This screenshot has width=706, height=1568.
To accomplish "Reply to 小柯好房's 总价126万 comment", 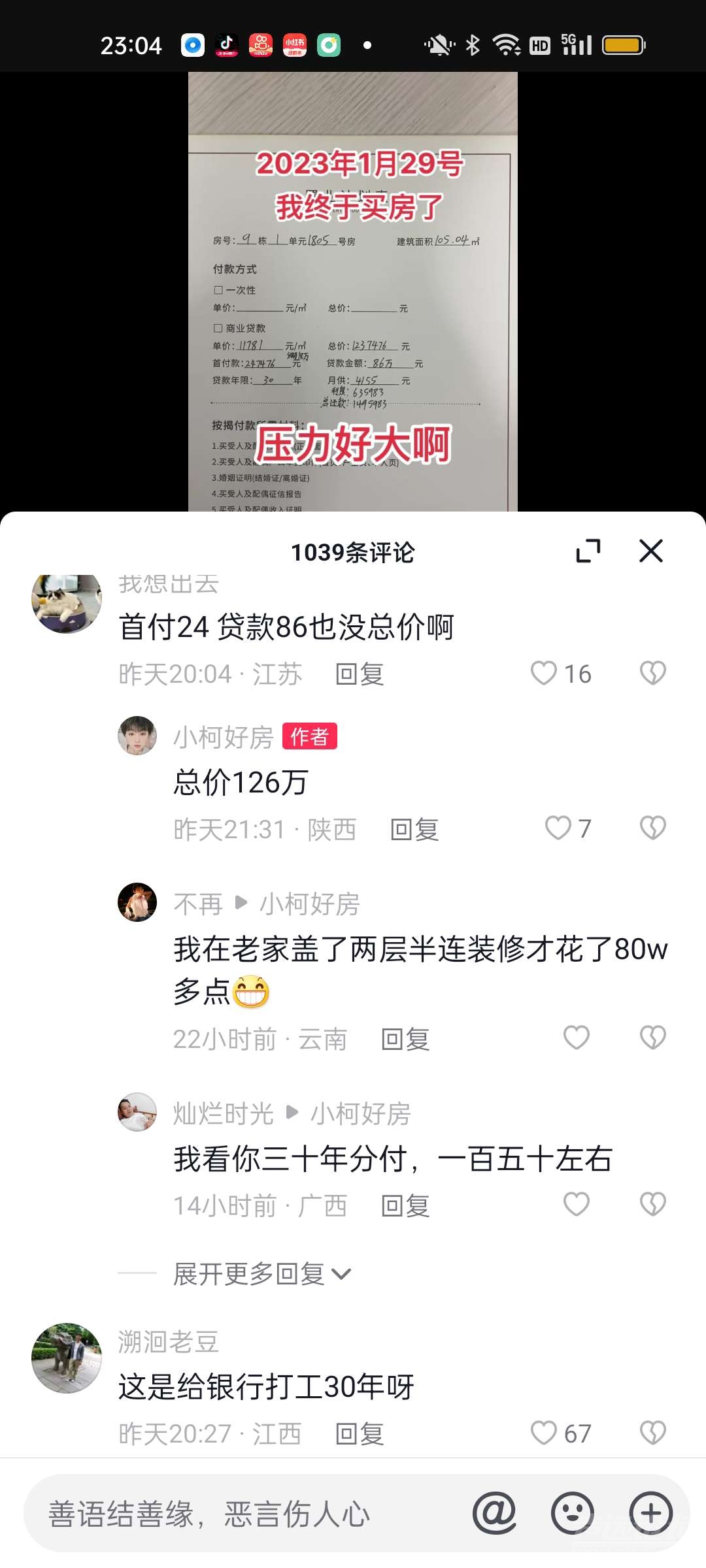I will 414,830.
